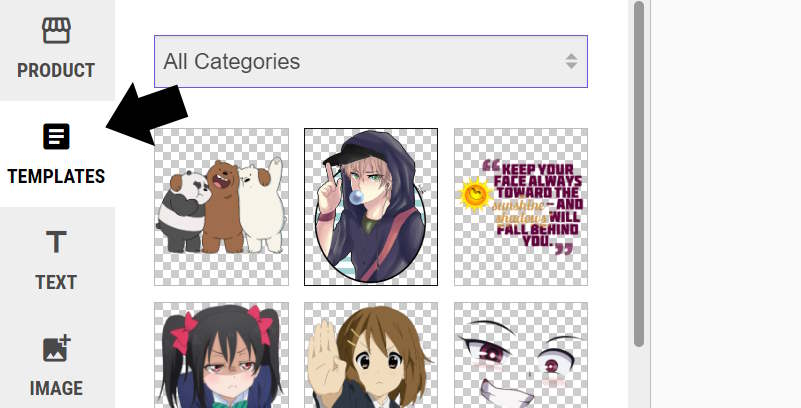Choose the three bears template
The height and width of the screenshot is (408, 801).
tap(221, 207)
